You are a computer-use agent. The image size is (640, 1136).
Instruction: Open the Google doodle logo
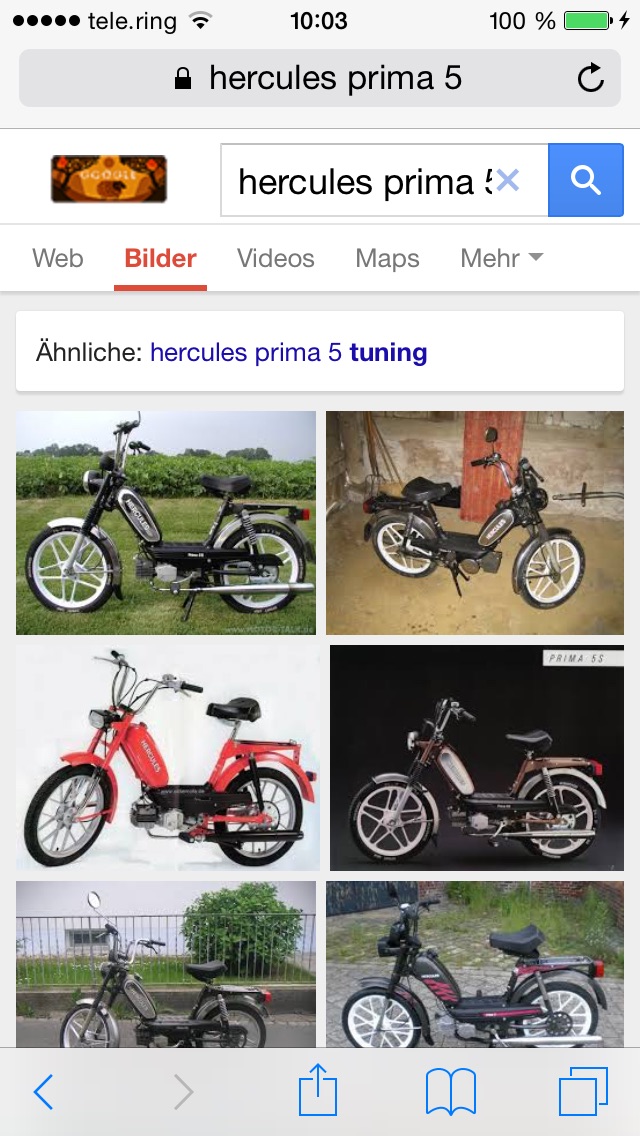click(109, 180)
